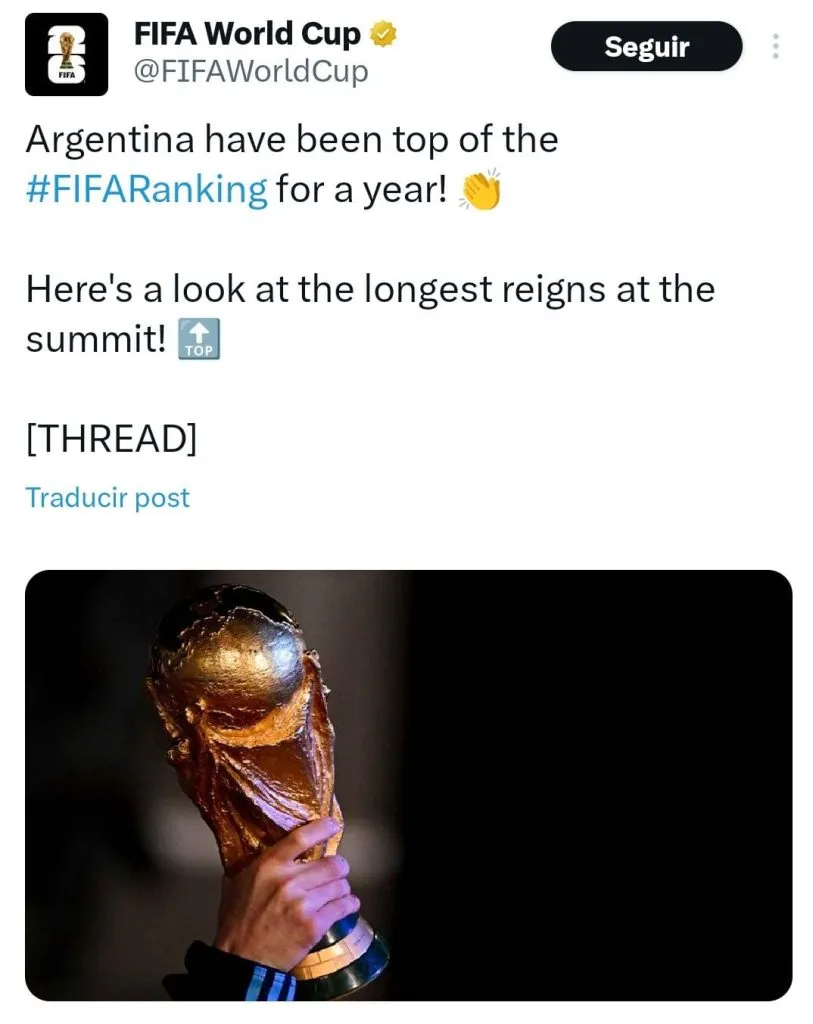Open the #FIFARanking hashtag
Viewport: 813px width, 1024px height.
click(146, 188)
